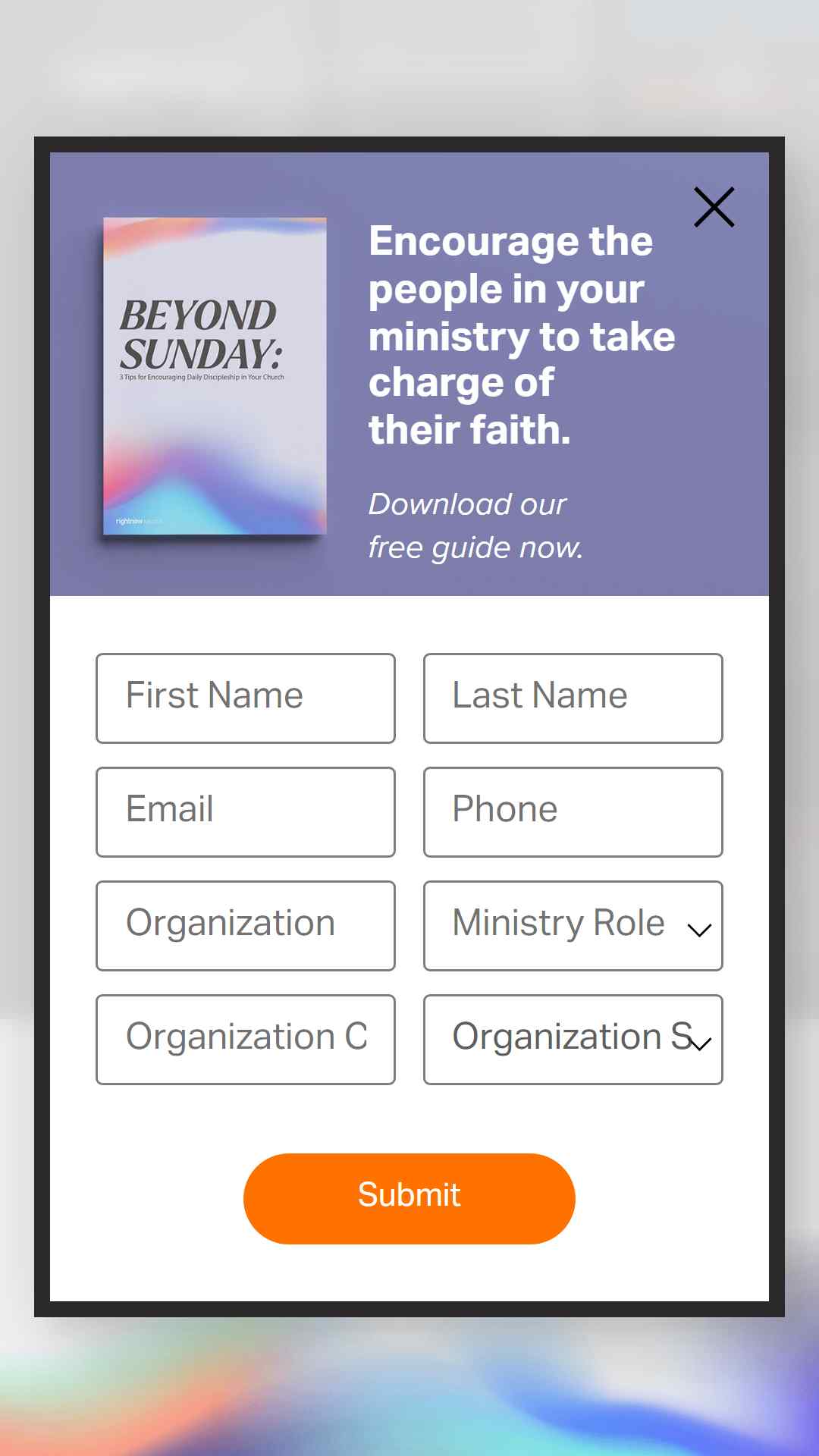Open the Organization S dropdown
819x1456 pixels.
click(x=573, y=1040)
